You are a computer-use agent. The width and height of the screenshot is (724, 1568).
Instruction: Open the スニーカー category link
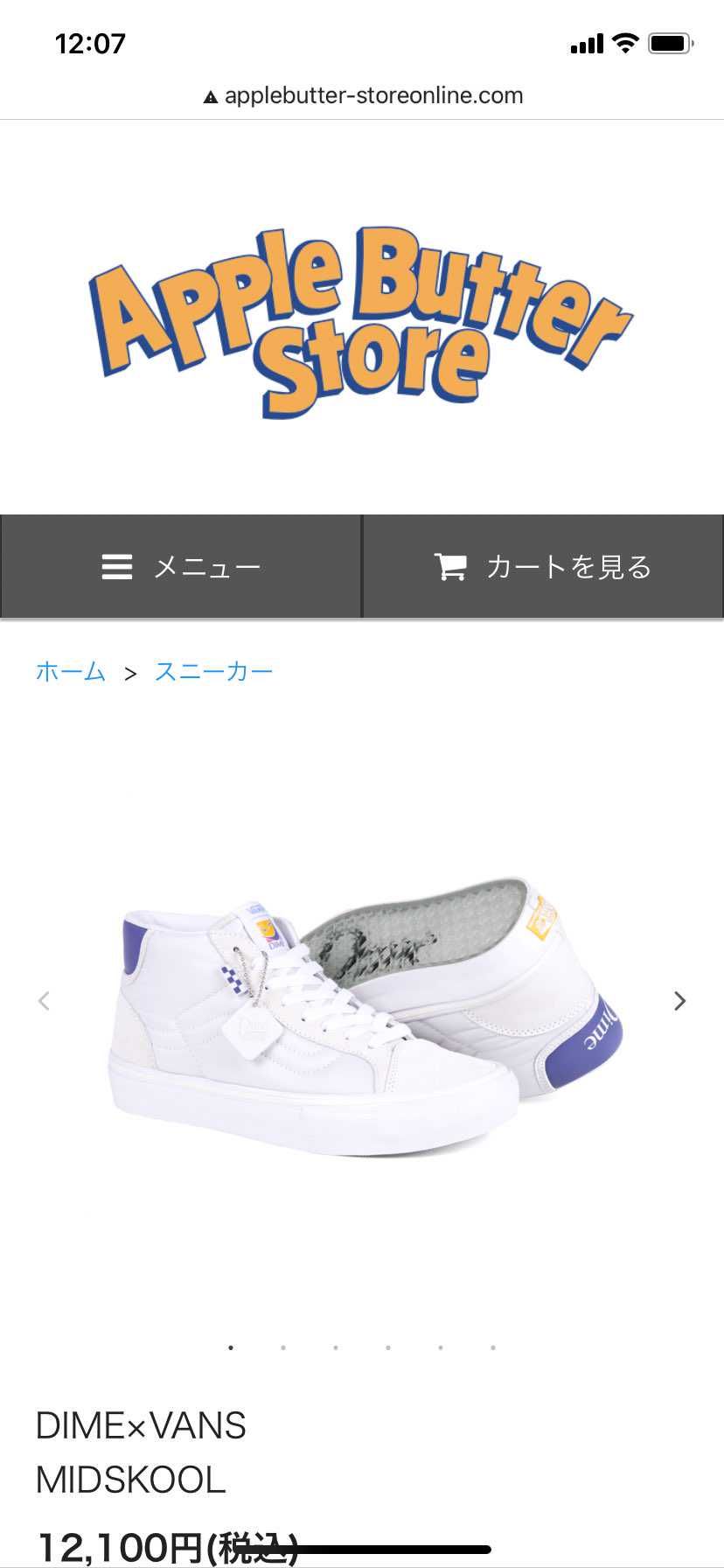click(x=213, y=672)
